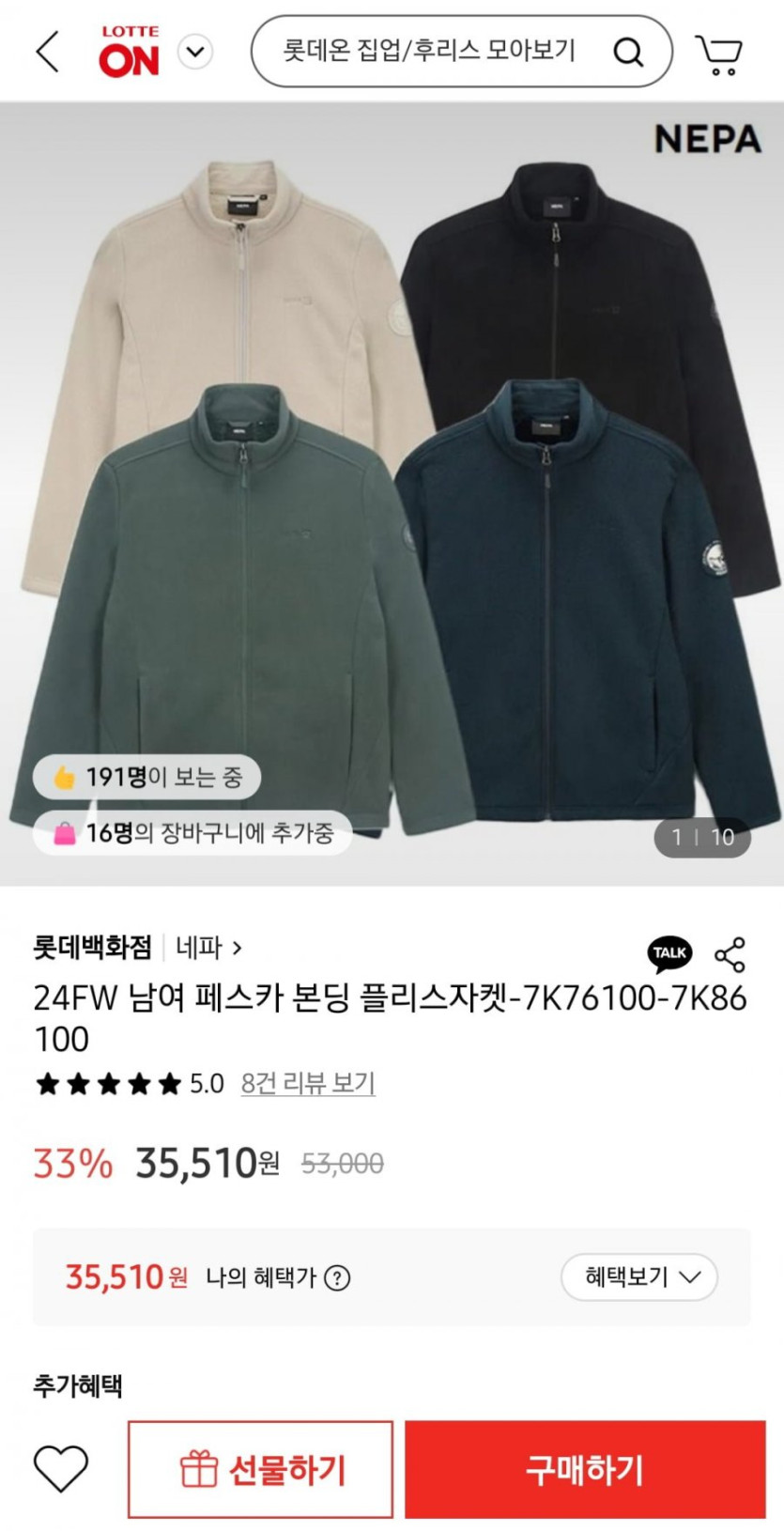Expand the dropdown next to Lotte ON logo

pos(195,52)
